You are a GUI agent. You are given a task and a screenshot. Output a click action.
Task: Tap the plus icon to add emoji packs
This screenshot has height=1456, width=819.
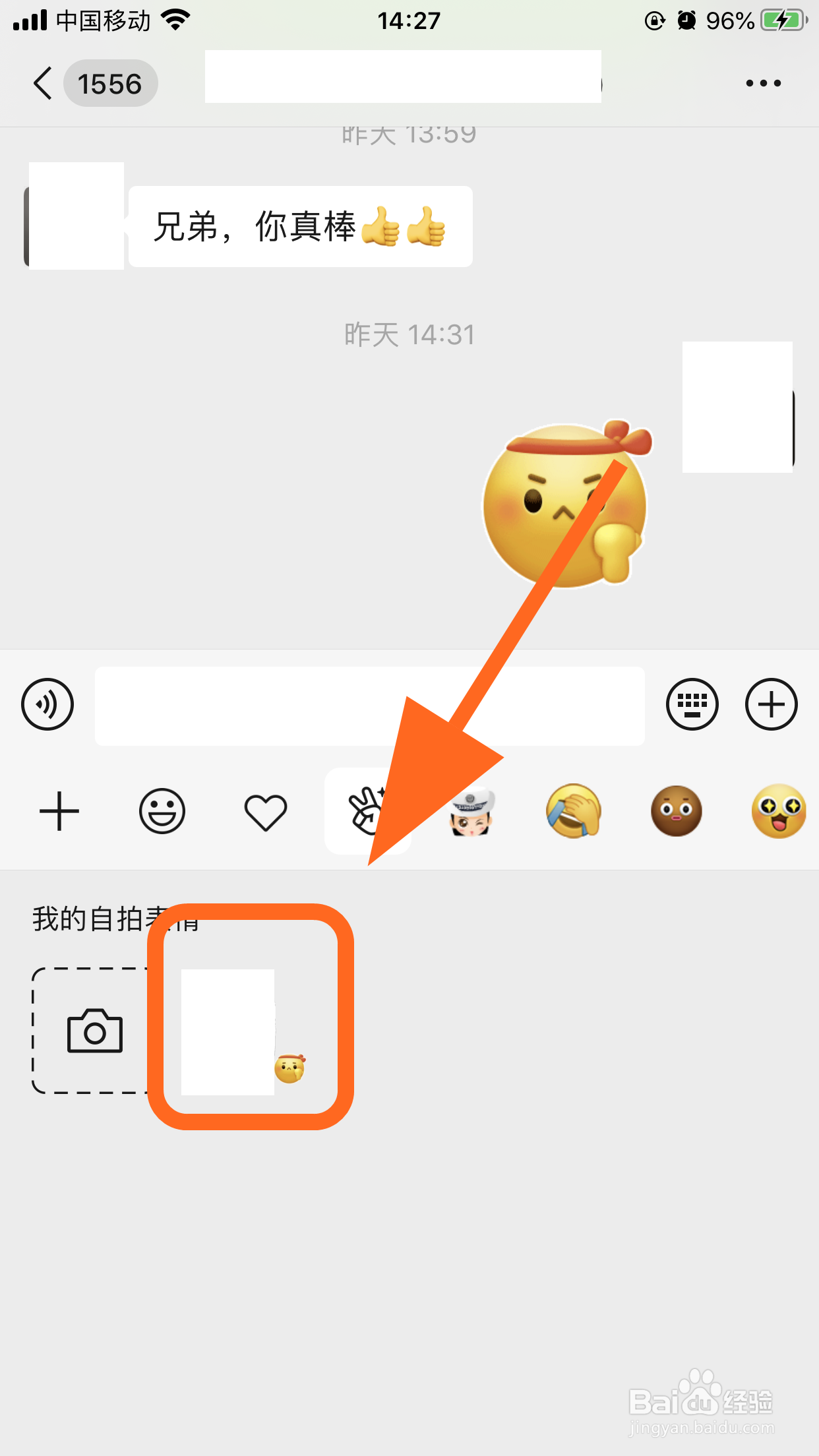[58, 811]
